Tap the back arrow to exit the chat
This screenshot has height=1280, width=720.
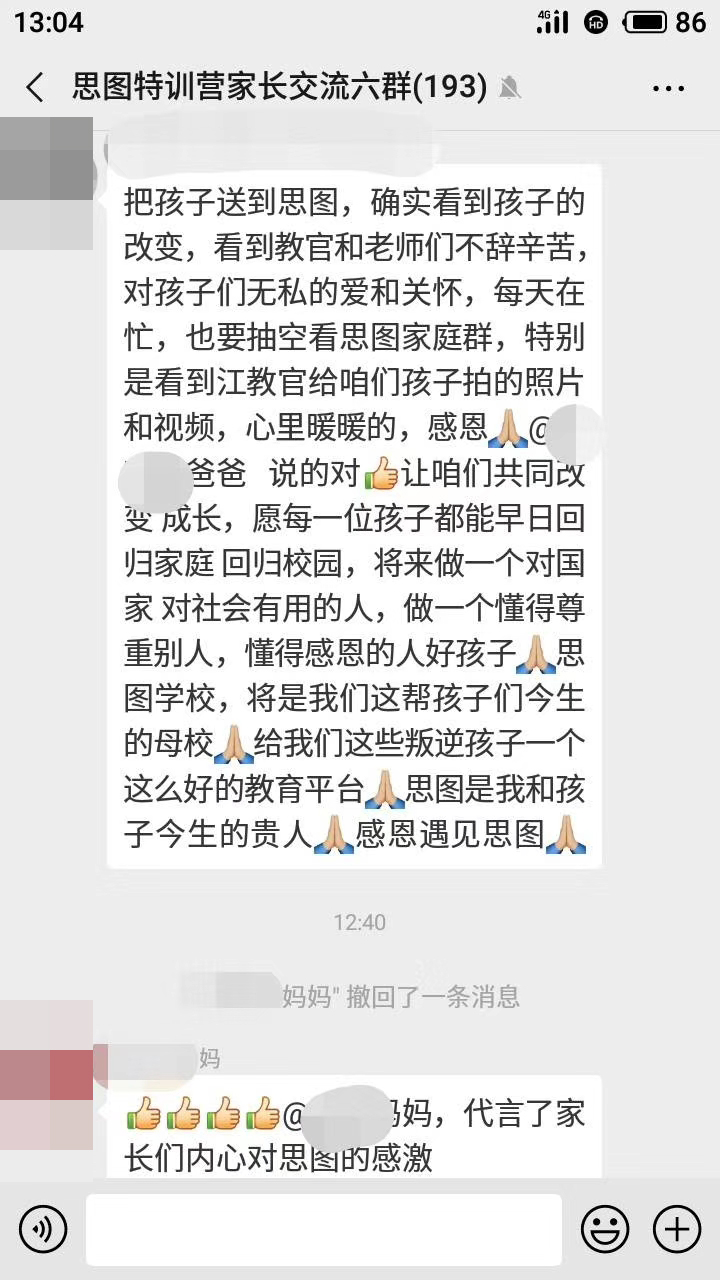pyautogui.click(x=35, y=88)
